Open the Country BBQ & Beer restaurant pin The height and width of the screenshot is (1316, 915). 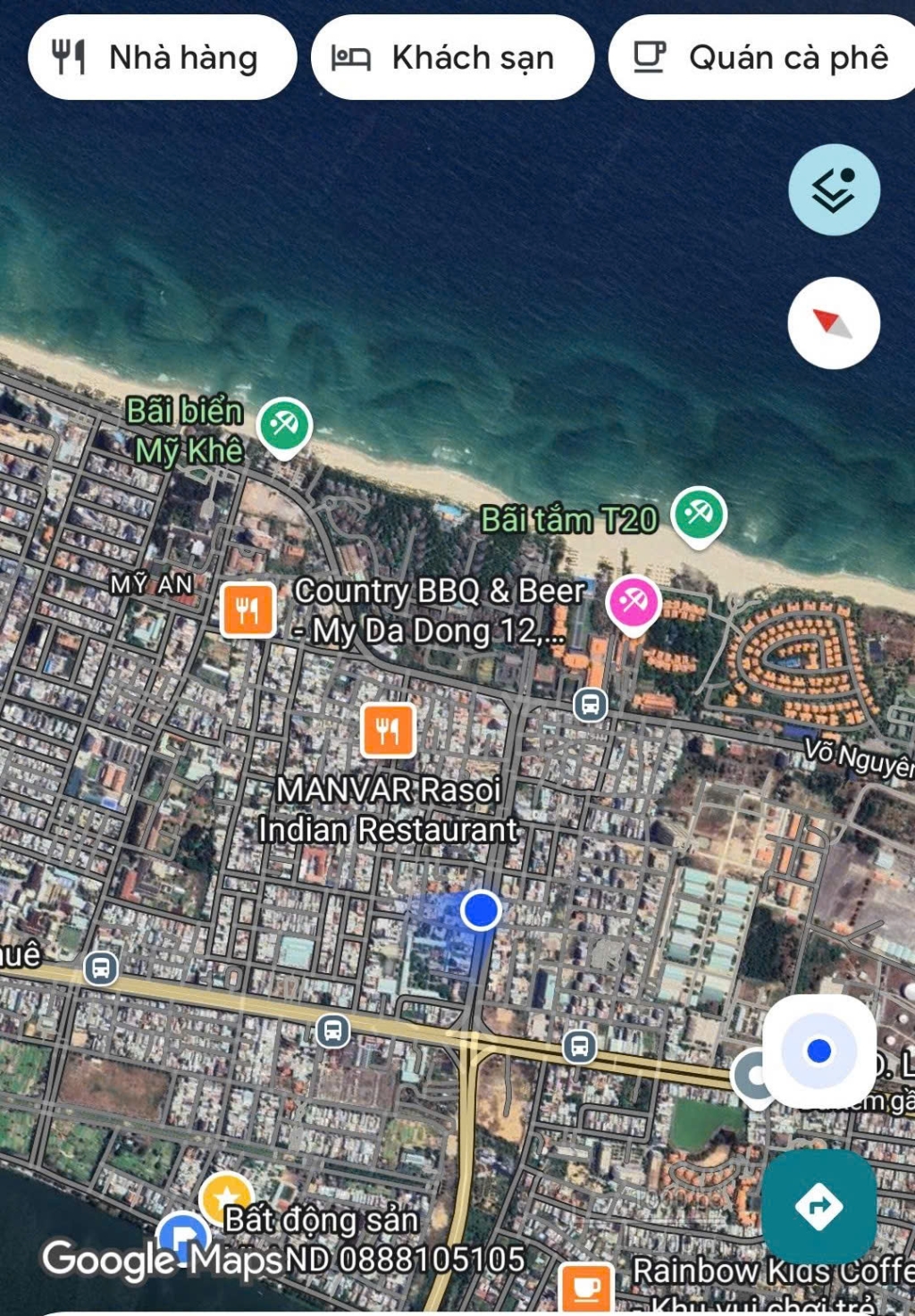[x=248, y=610]
